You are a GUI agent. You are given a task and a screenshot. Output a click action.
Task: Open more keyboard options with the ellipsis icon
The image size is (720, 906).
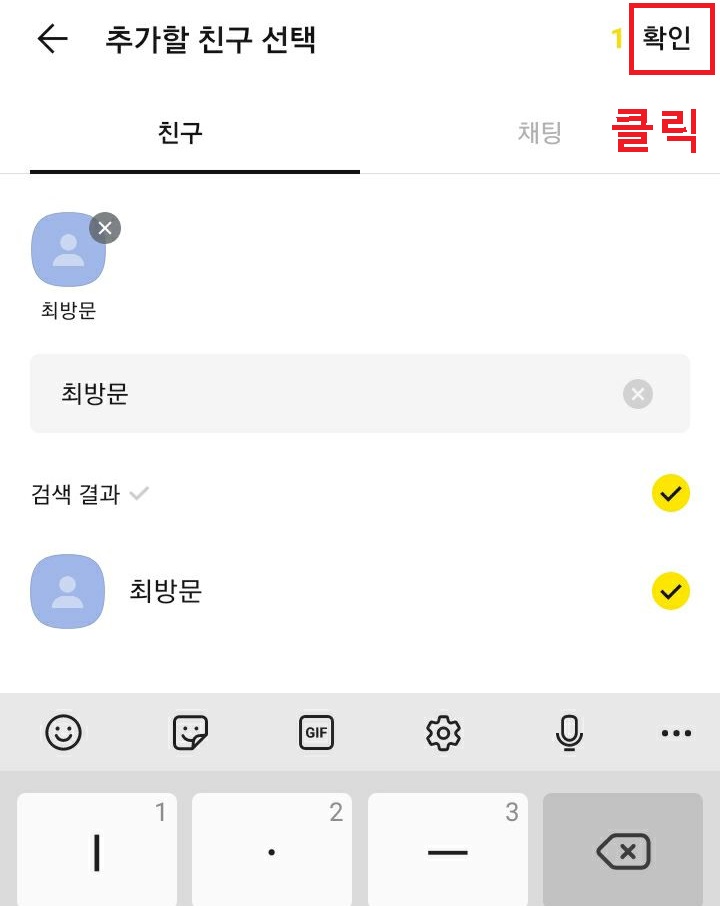(676, 733)
